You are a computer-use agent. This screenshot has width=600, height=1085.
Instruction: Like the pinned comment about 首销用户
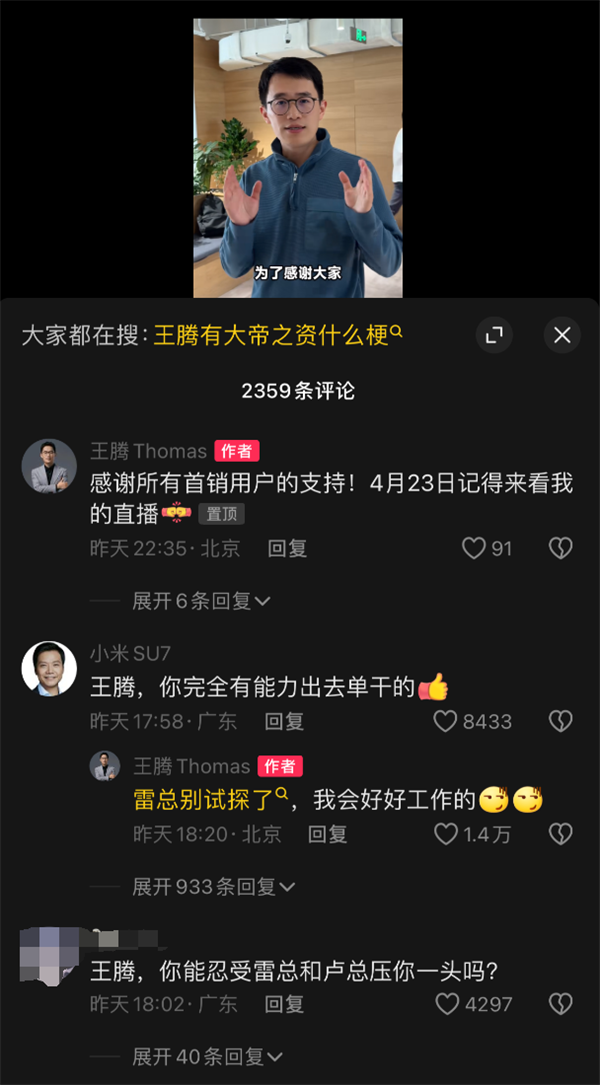474,548
